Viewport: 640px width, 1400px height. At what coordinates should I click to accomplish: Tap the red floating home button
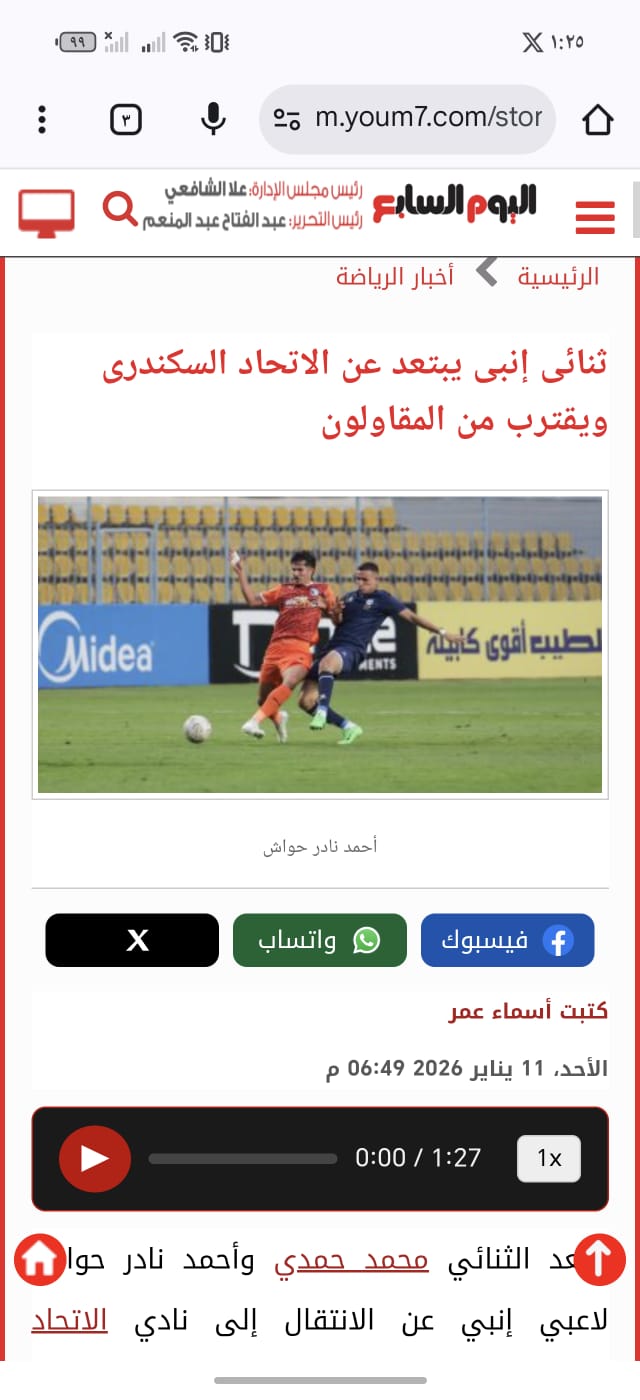40,1260
